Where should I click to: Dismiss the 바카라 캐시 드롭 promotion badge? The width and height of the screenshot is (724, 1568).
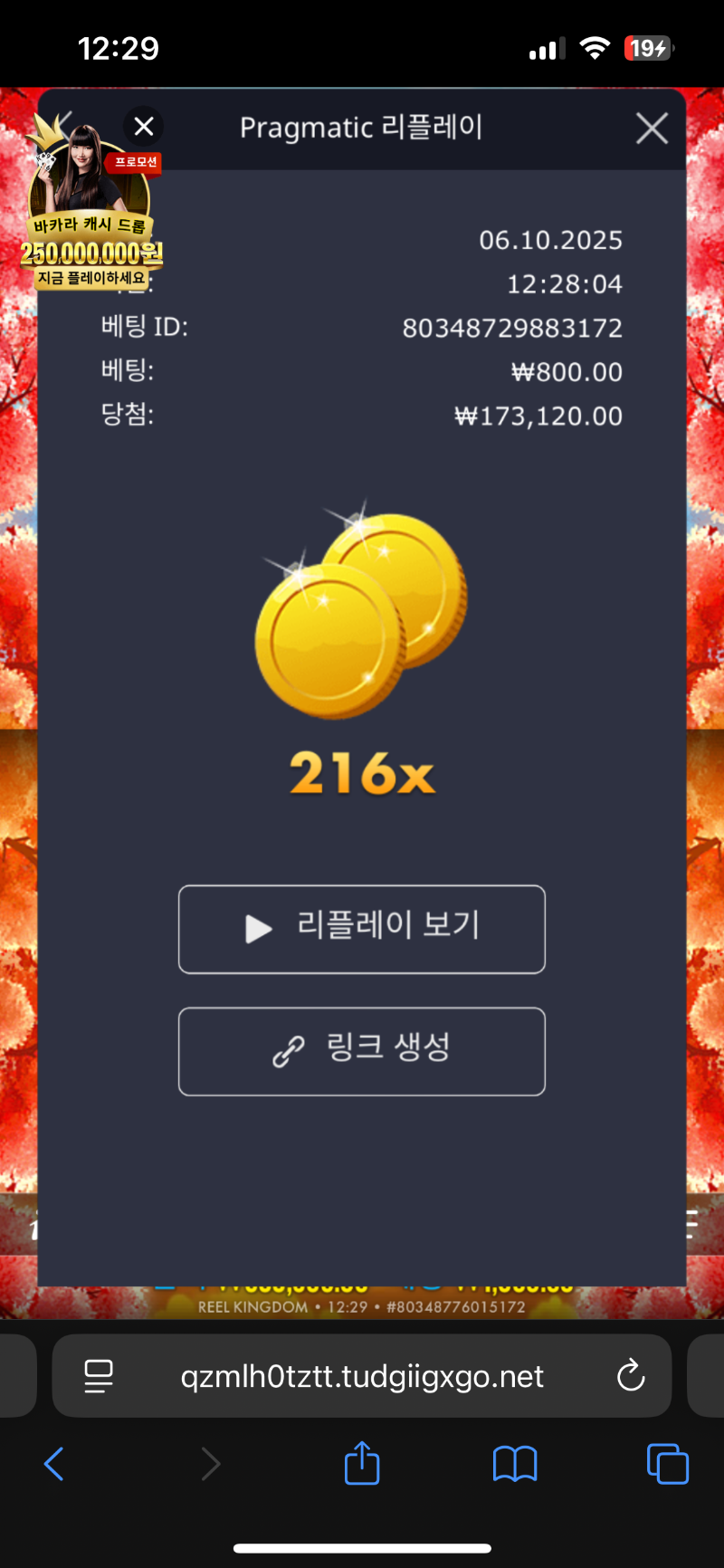click(144, 127)
